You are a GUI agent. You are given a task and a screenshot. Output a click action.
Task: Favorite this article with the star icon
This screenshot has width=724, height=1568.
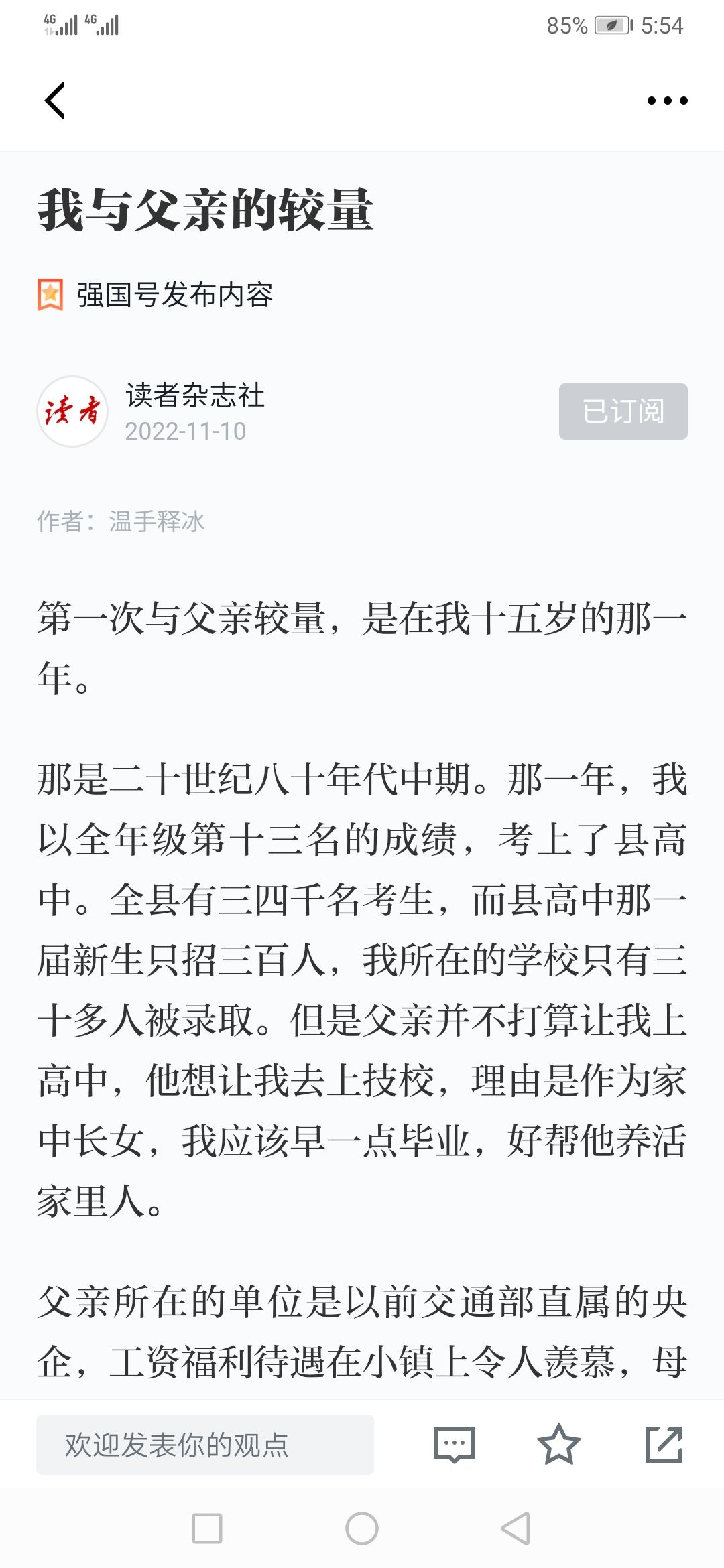pos(558,1444)
